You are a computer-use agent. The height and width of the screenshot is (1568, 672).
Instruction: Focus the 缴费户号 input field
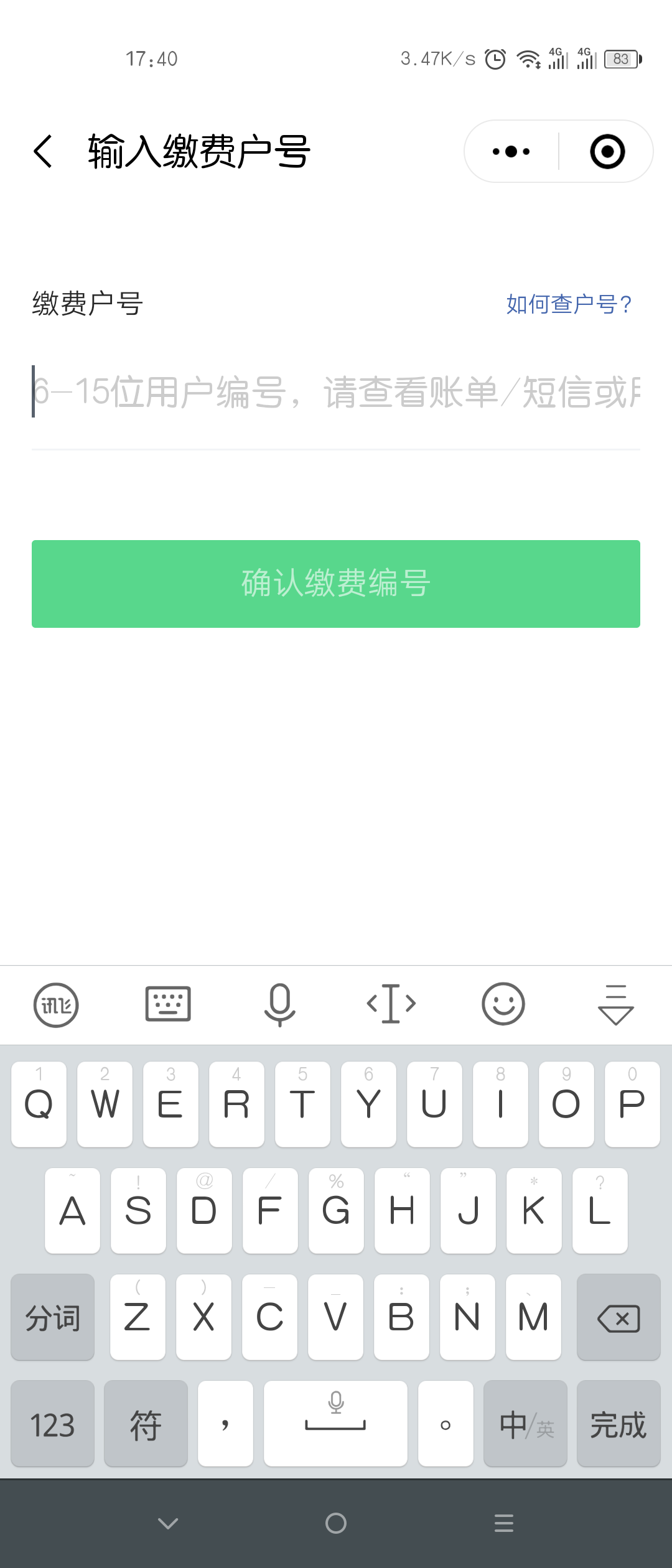(x=336, y=392)
